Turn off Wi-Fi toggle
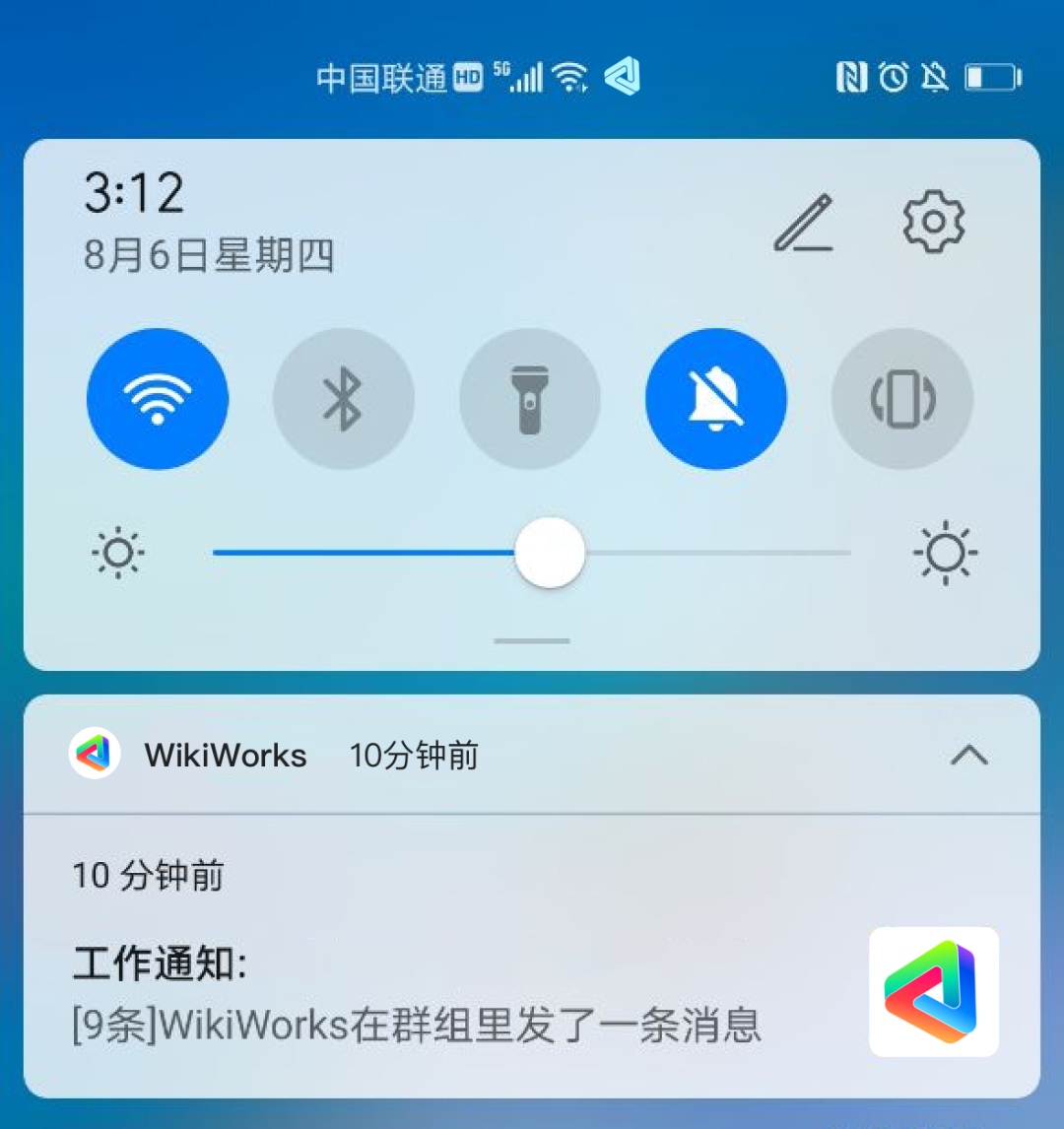The height and width of the screenshot is (1129, 1064). [x=158, y=399]
